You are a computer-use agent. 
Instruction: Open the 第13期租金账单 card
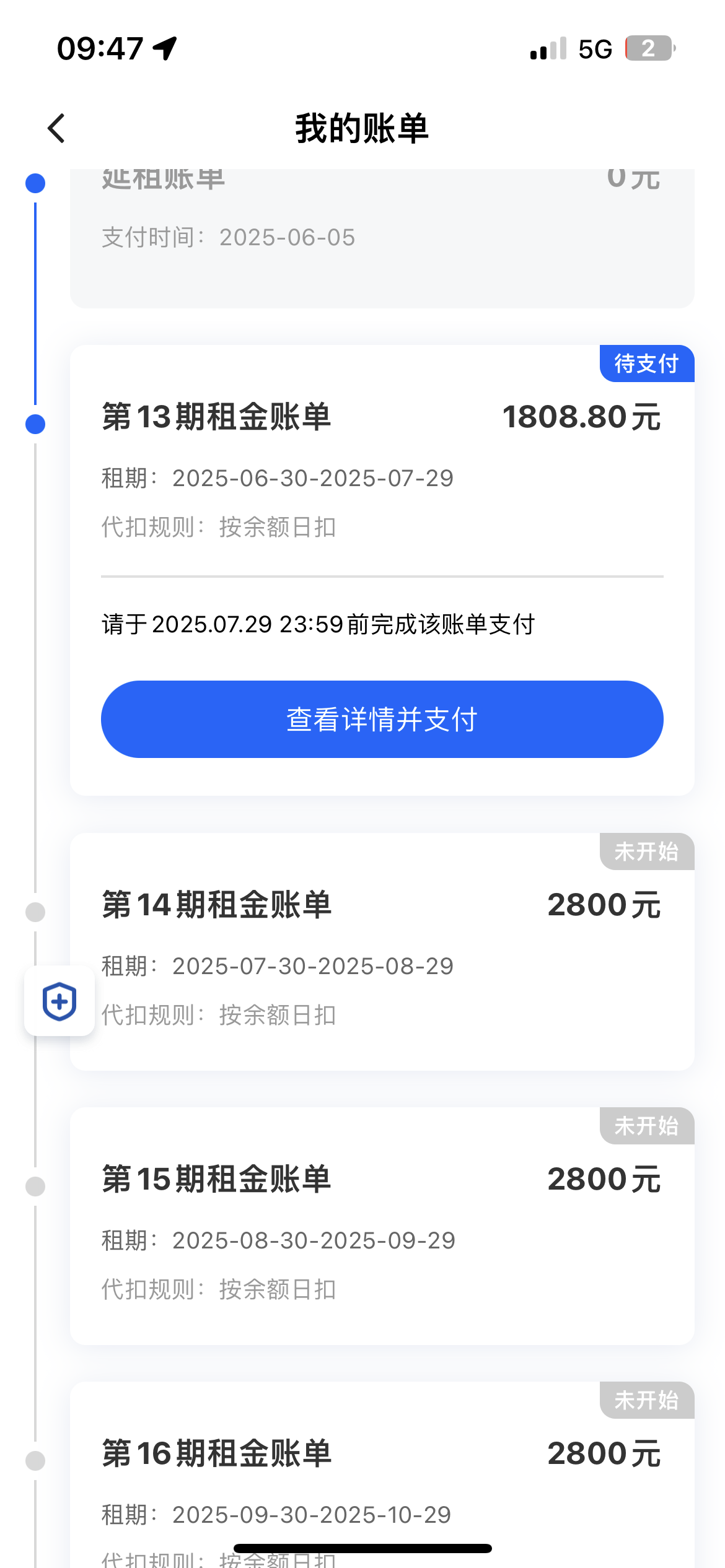point(382,570)
